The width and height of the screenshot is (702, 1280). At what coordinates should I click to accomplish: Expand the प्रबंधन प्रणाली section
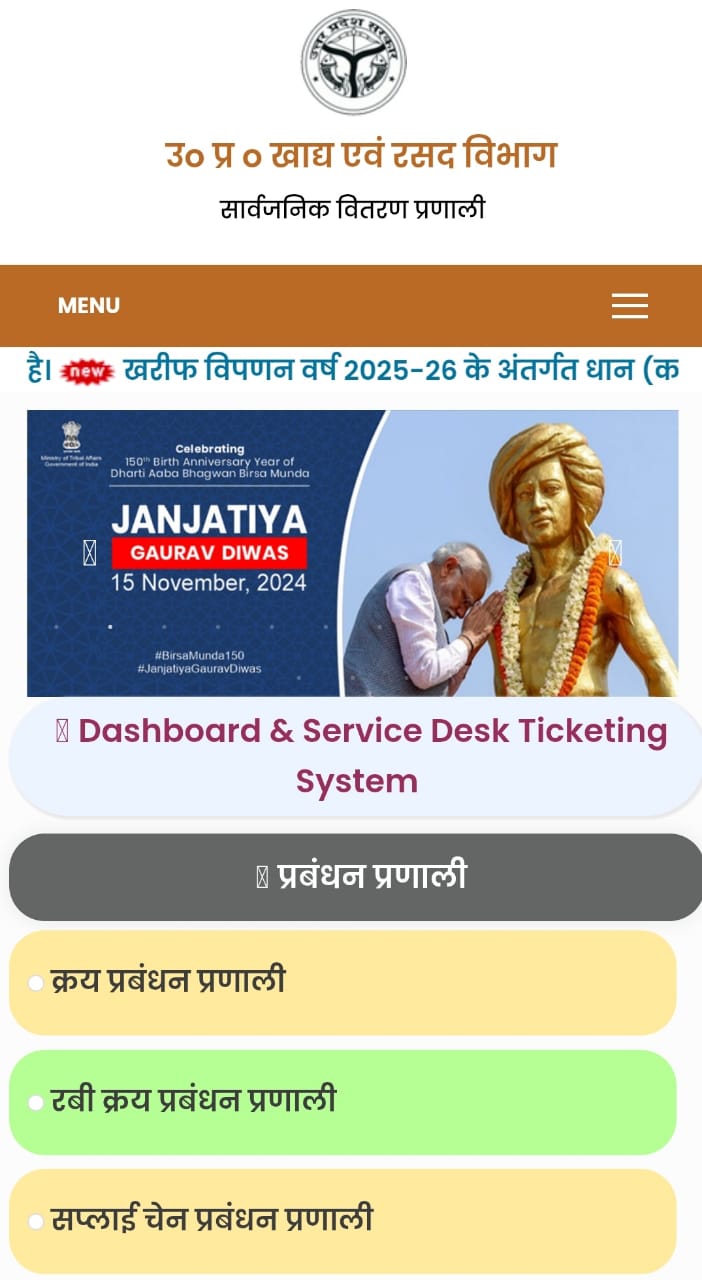[x=357, y=877]
